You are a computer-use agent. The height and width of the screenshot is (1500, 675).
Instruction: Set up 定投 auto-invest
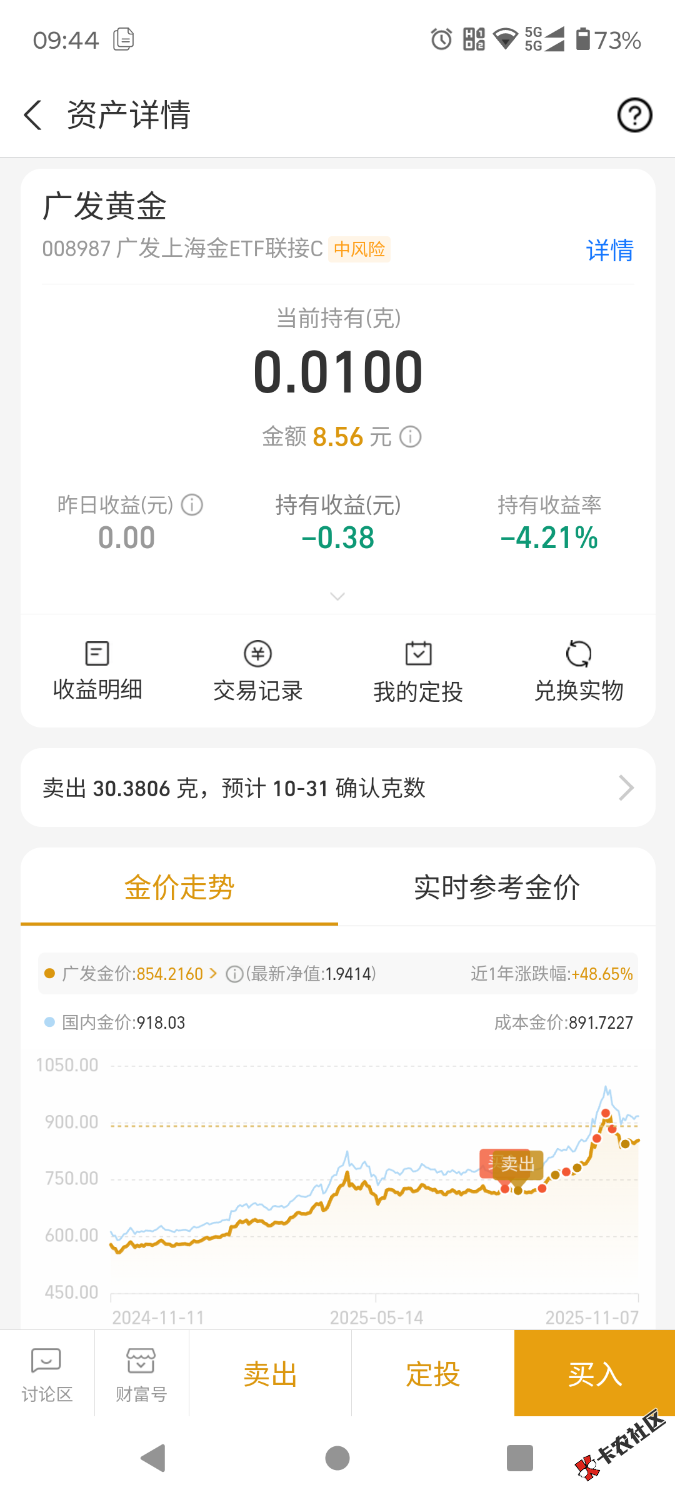433,1374
